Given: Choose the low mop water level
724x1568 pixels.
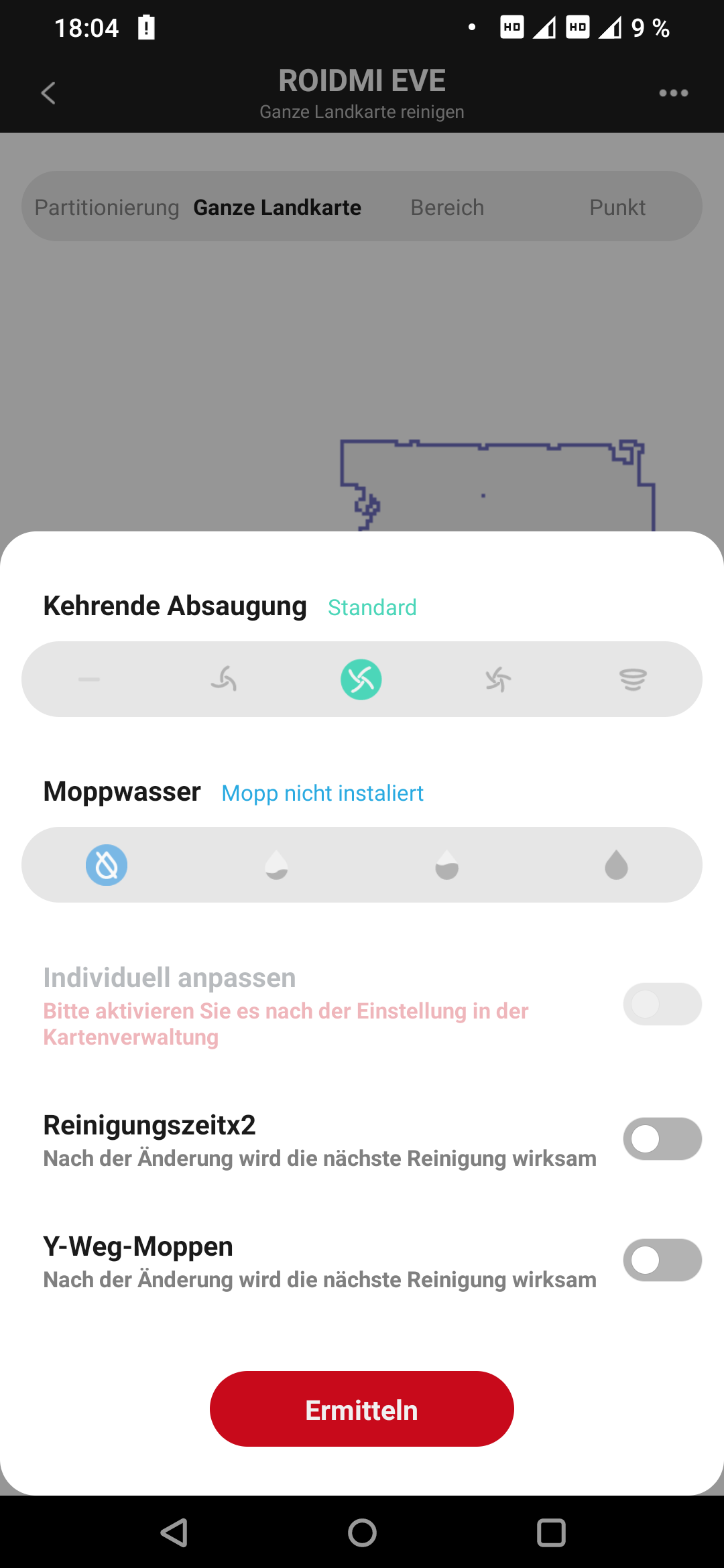Looking at the screenshot, I should [276, 865].
